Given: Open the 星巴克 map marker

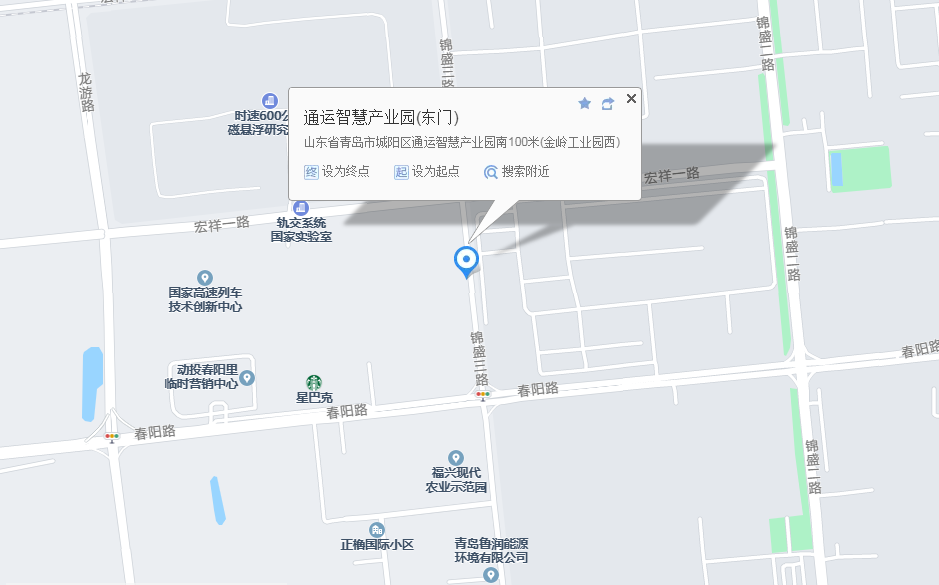Looking at the screenshot, I should 314,382.
